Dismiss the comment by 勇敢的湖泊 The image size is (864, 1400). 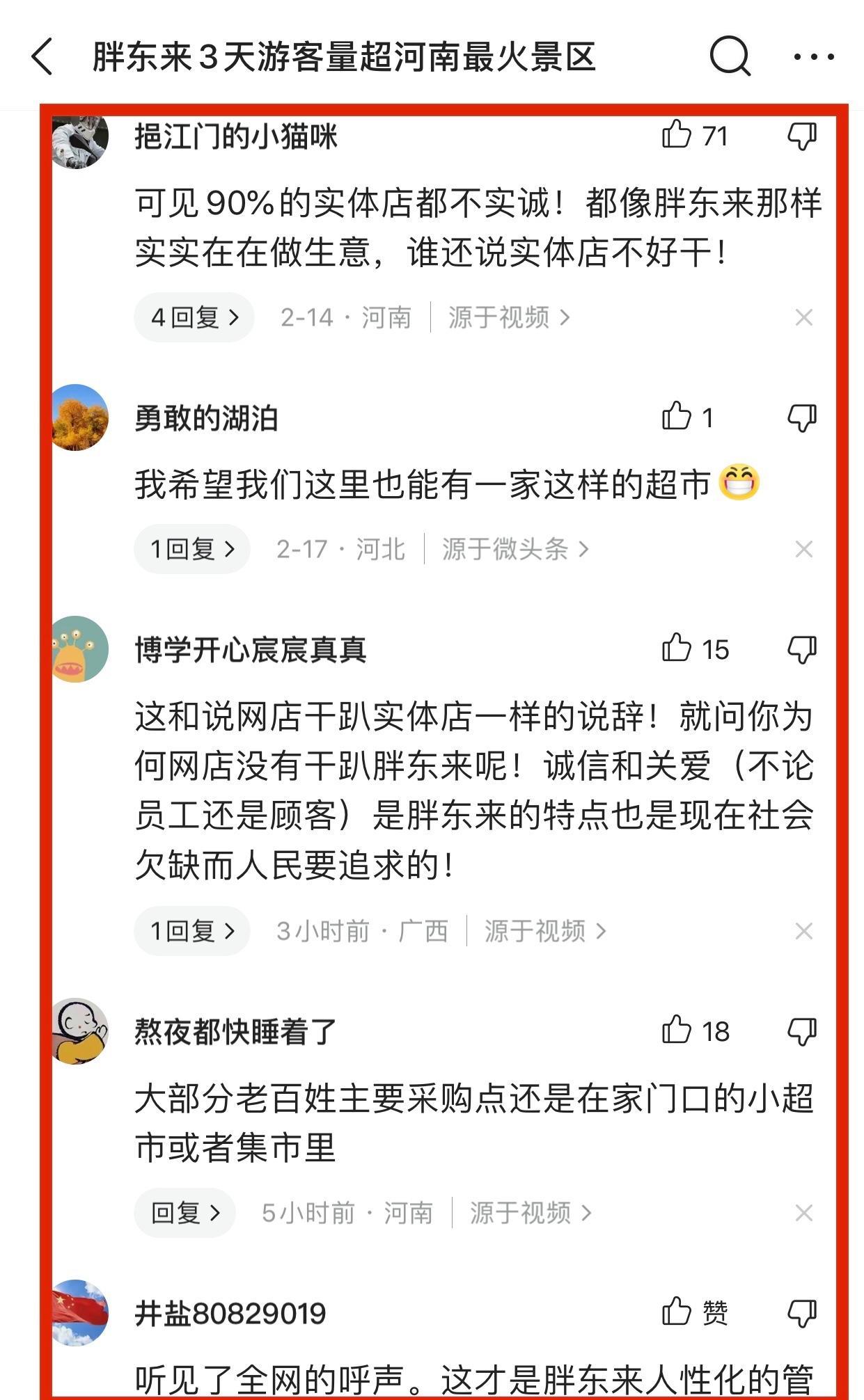tap(803, 550)
